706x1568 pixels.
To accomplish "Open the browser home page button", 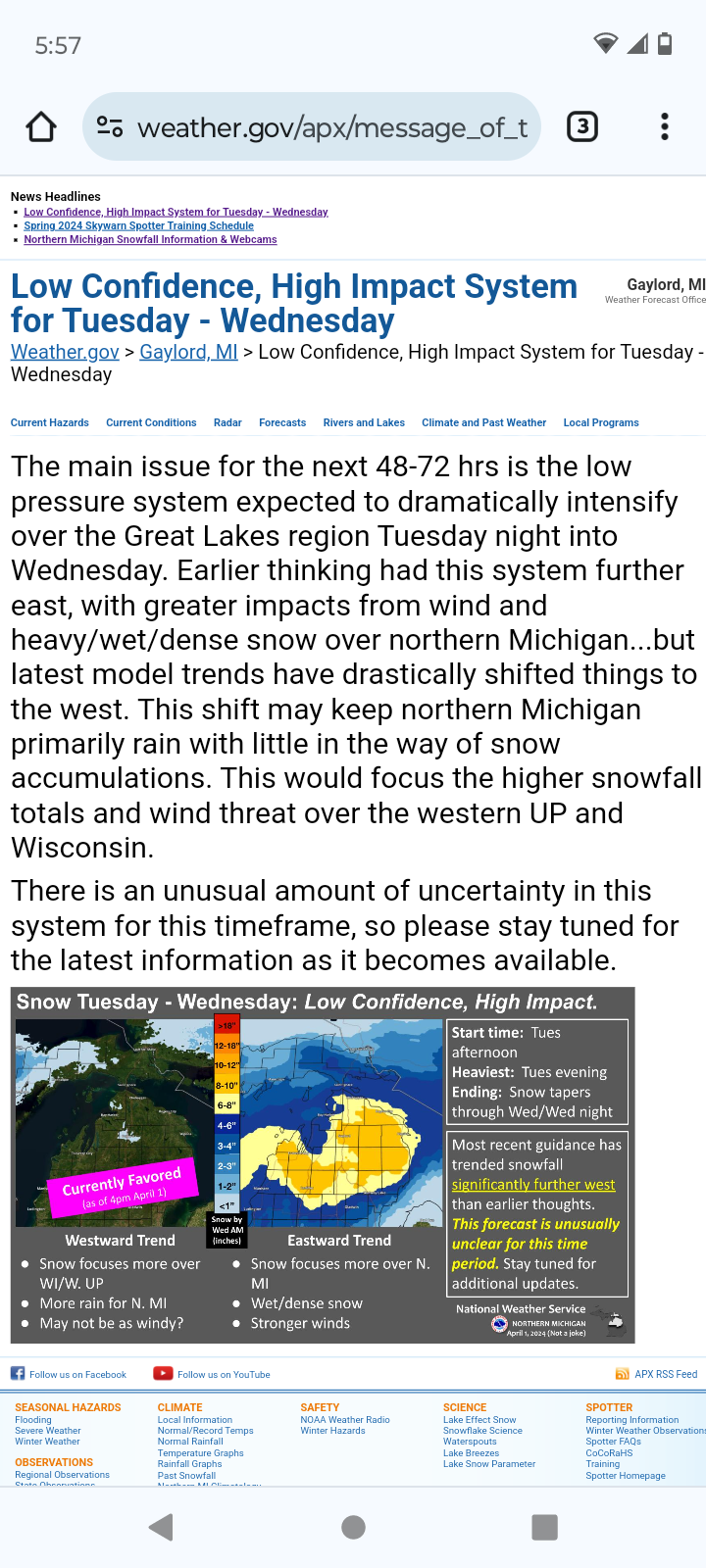I will pos(41,126).
